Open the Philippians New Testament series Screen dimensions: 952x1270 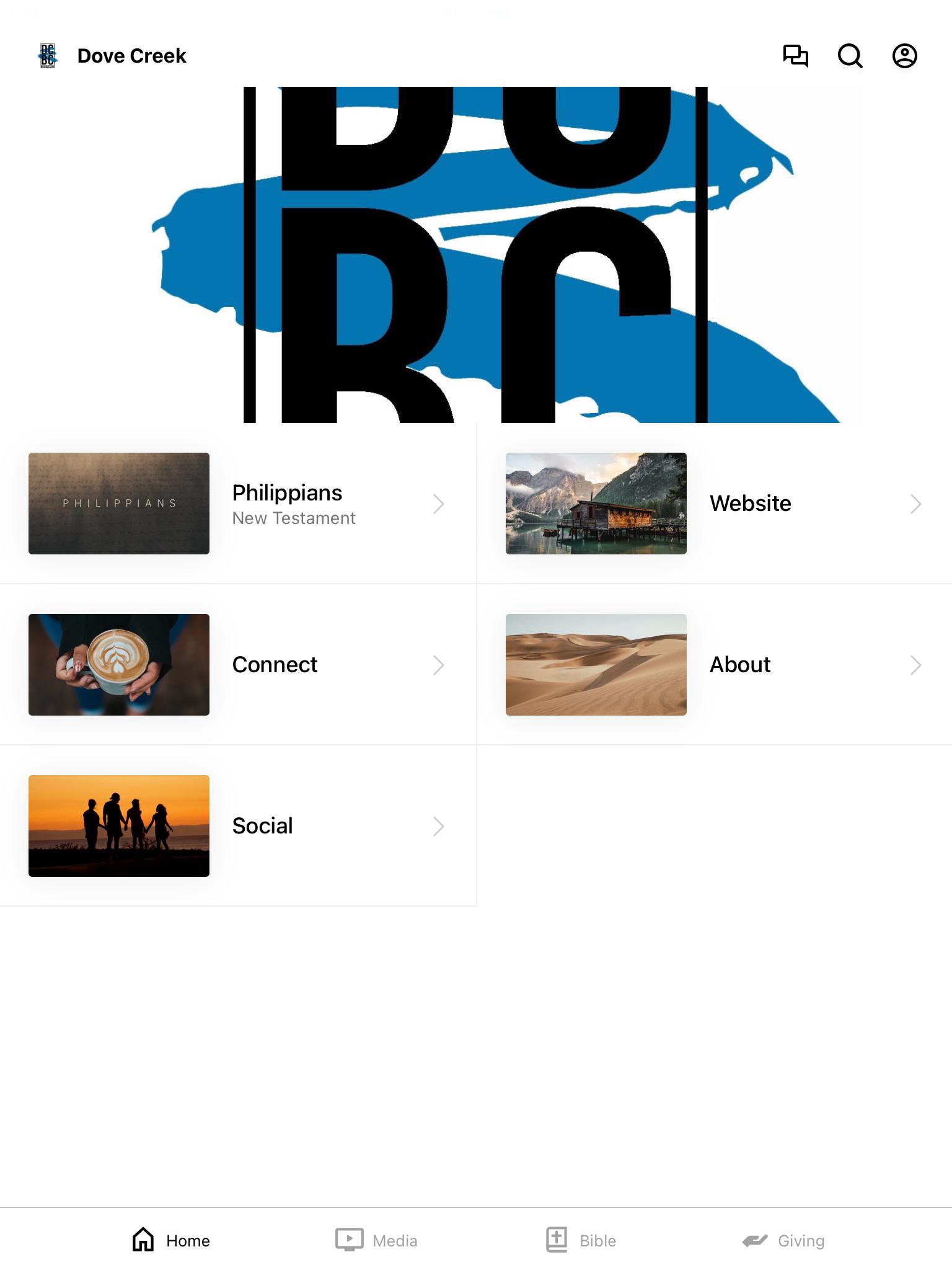coord(238,504)
